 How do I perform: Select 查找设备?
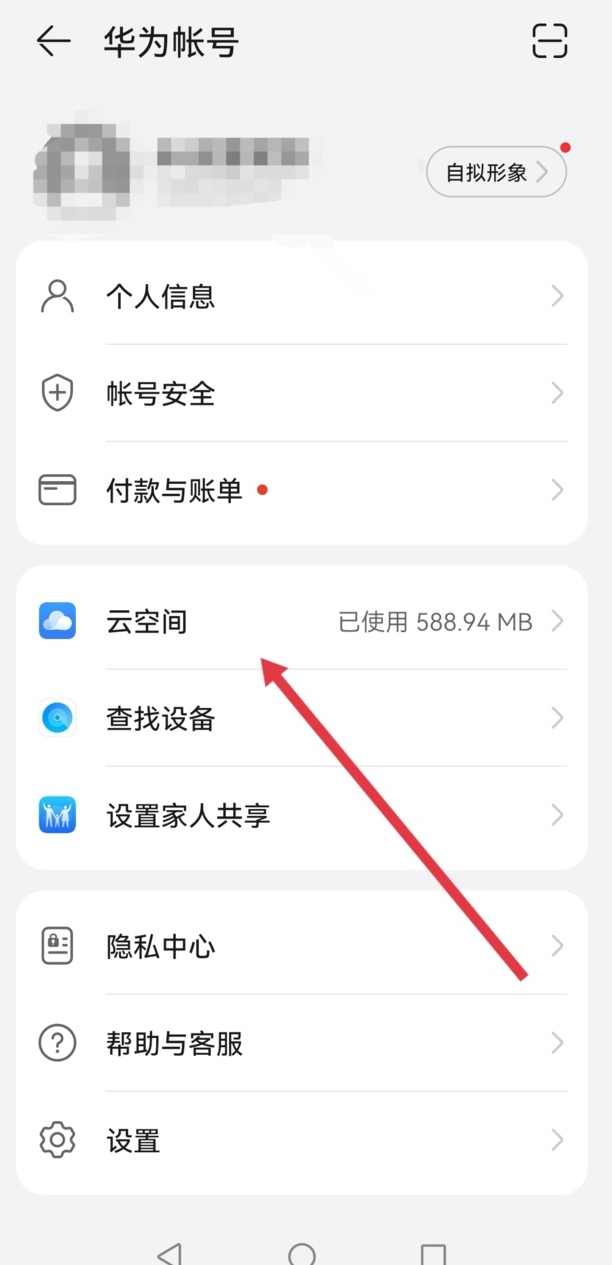click(300, 718)
